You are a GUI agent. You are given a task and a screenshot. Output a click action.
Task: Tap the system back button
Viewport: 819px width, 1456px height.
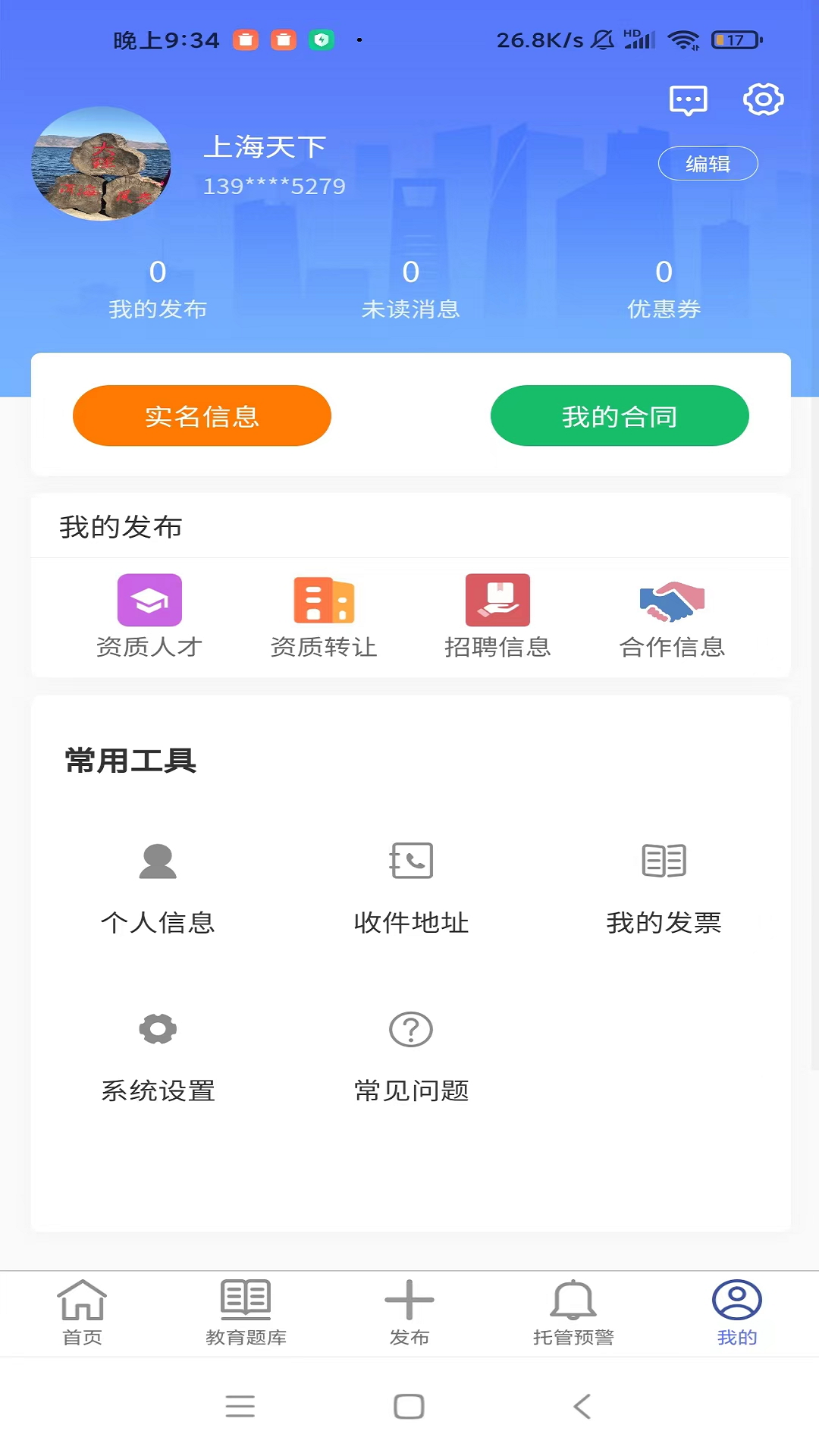coord(582,1407)
